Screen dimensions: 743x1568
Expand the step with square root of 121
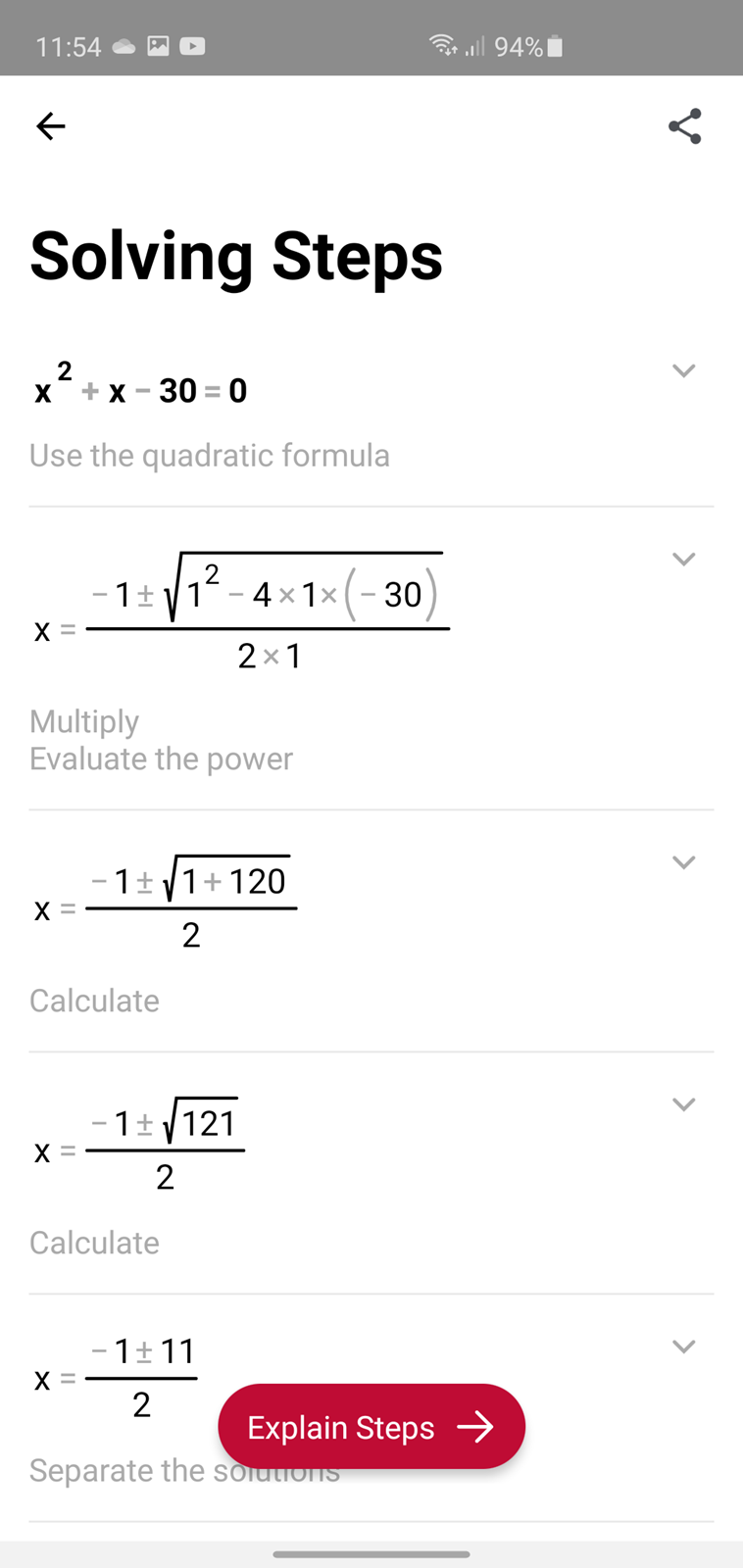683,1104
